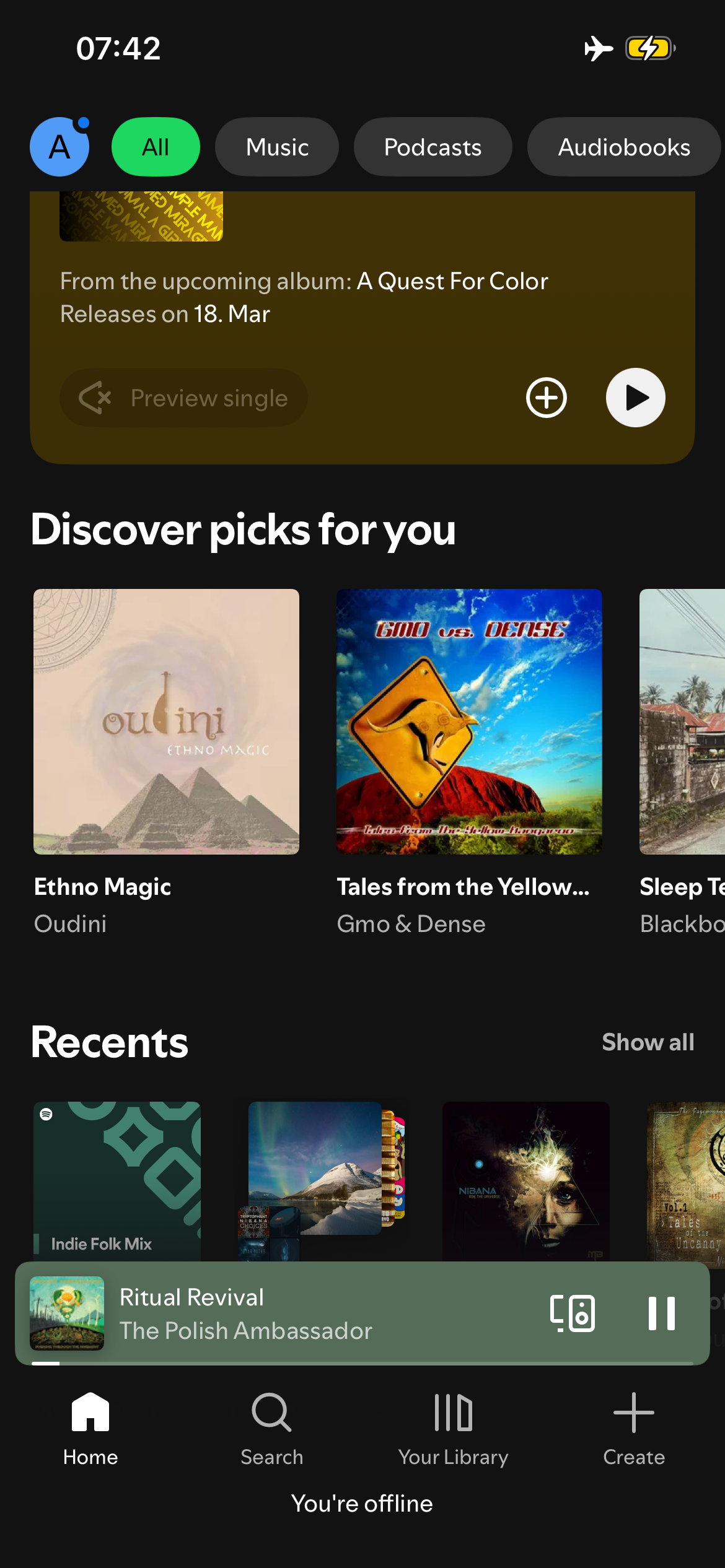Pause Ritual Revival

pyautogui.click(x=661, y=1313)
